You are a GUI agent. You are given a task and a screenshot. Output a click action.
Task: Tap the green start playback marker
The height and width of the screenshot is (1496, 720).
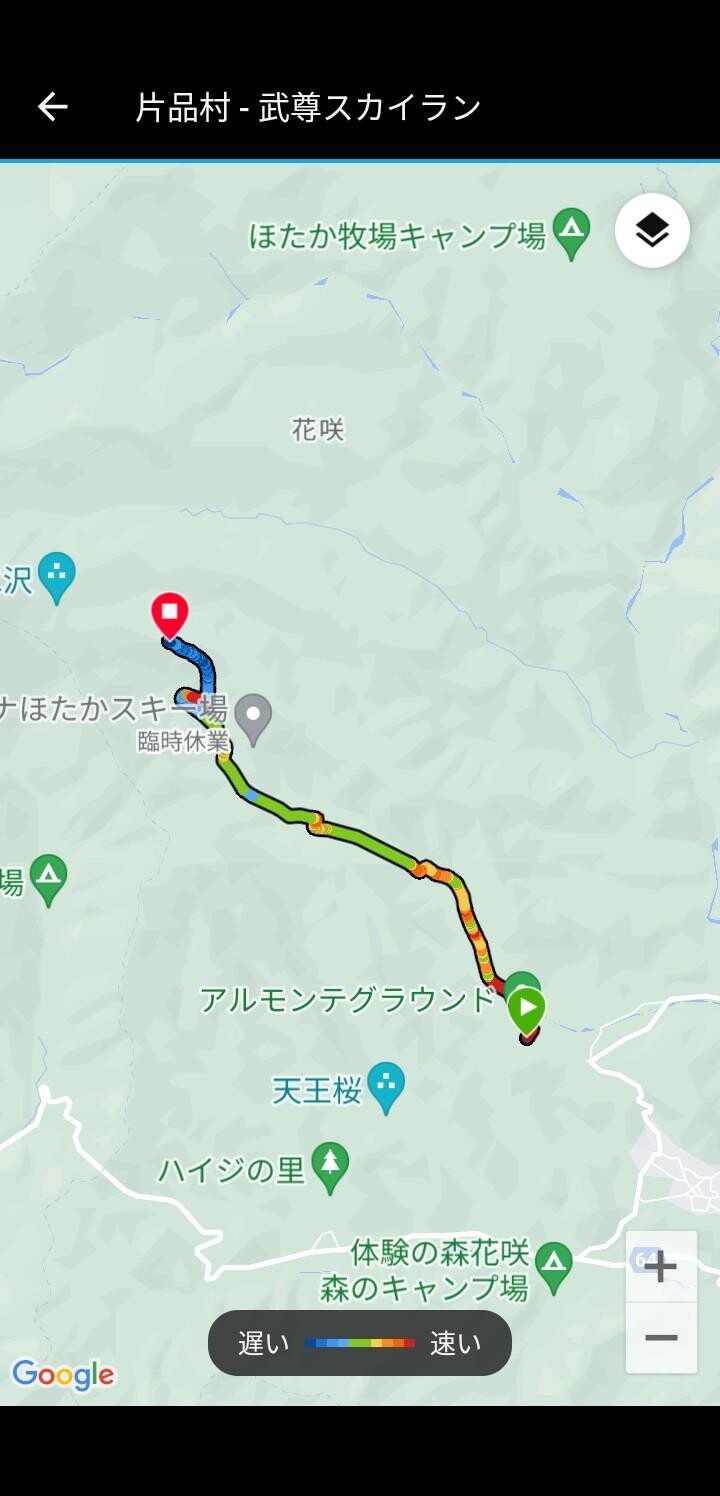click(x=528, y=1004)
